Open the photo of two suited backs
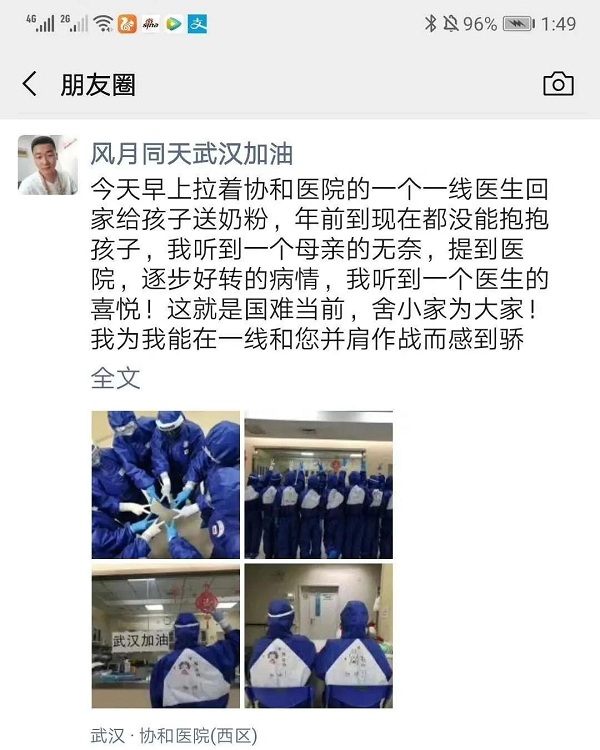Image resolution: width=600 pixels, height=750 pixels. coord(318,637)
